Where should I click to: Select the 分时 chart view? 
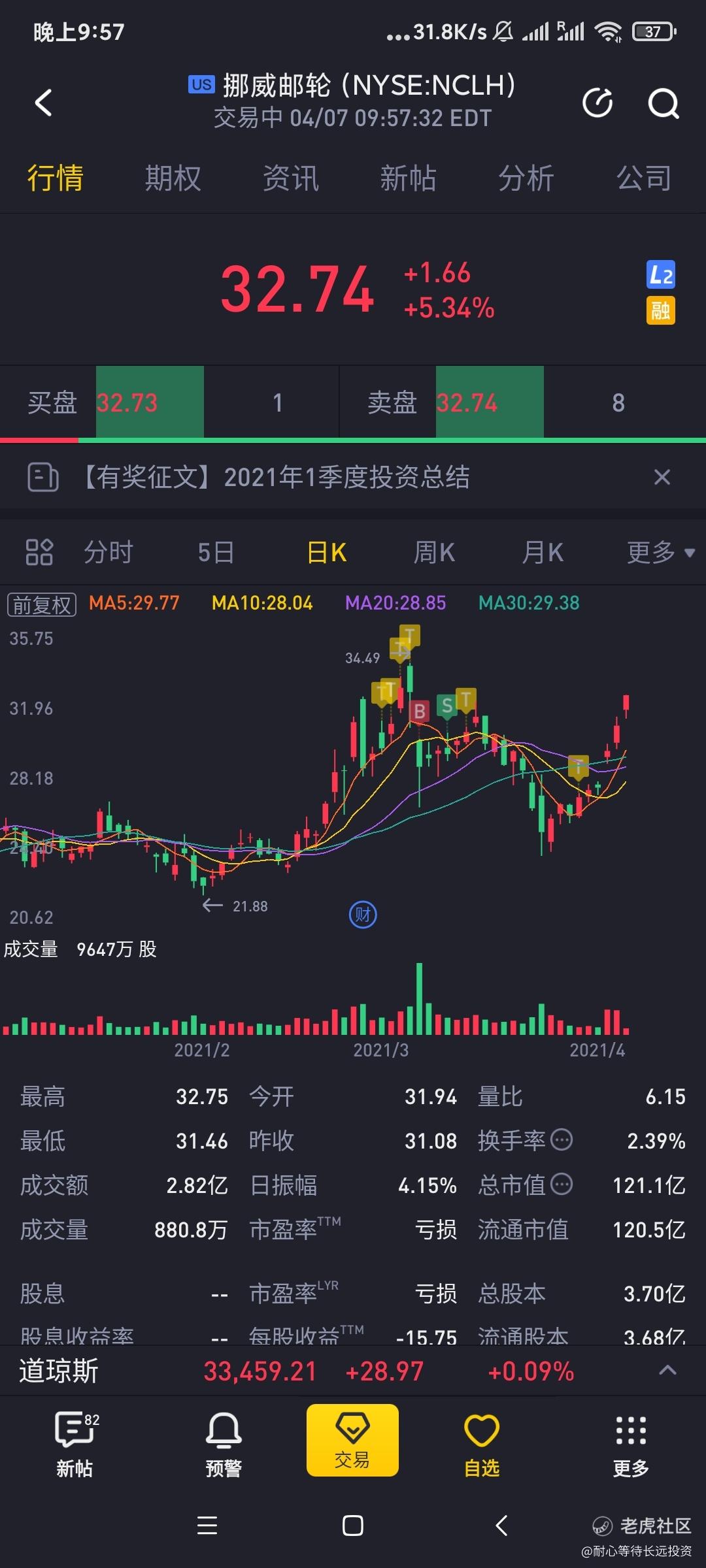pyautogui.click(x=109, y=552)
